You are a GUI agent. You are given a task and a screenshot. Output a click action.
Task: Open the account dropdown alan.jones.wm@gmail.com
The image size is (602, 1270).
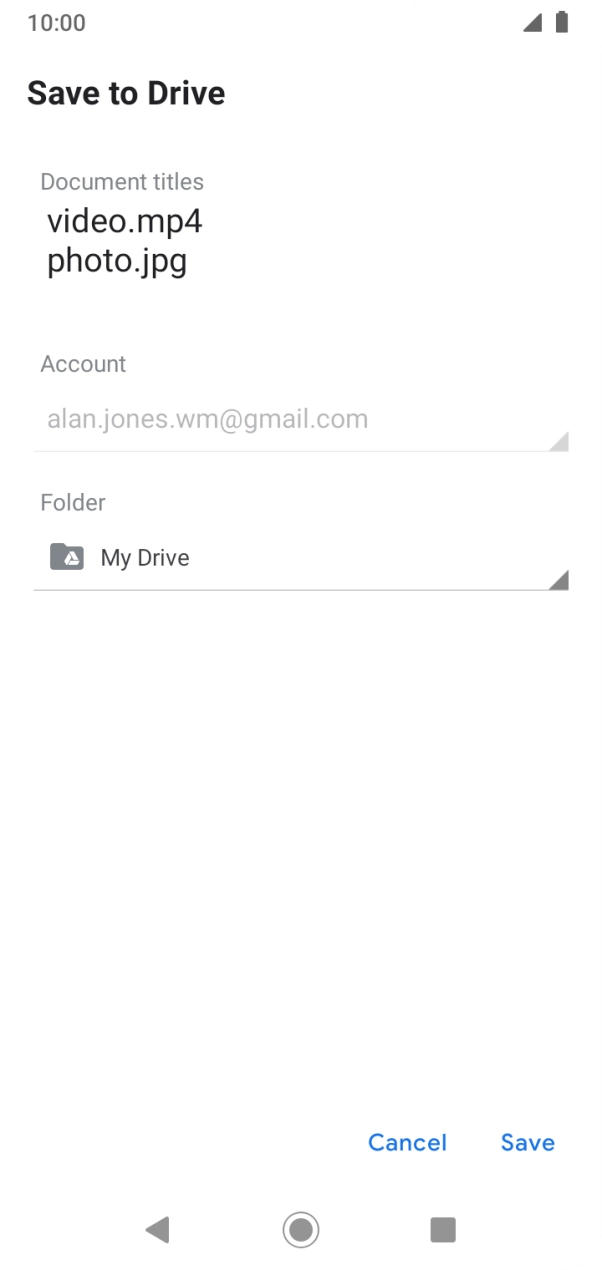(300, 420)
